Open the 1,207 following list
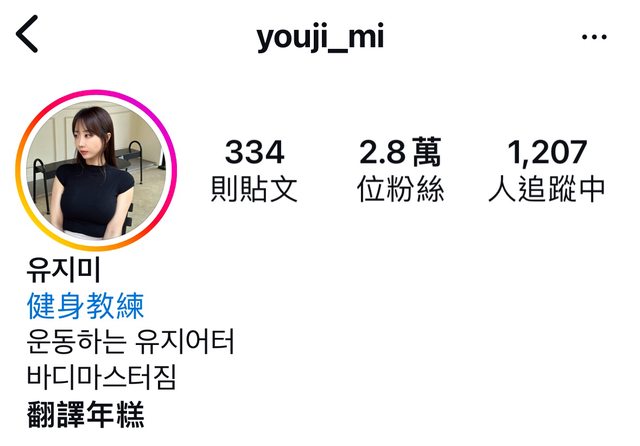Screen dimensions: 640x446 point(547,170)
